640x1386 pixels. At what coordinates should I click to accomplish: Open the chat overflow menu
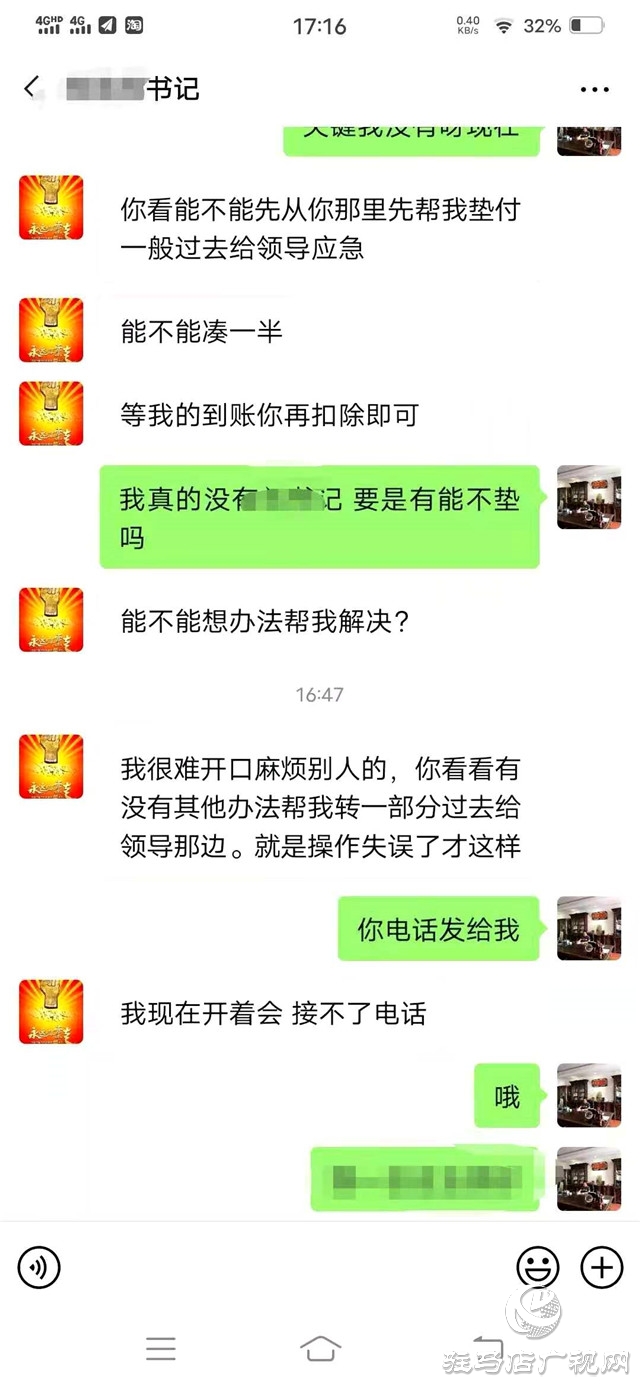594,89
